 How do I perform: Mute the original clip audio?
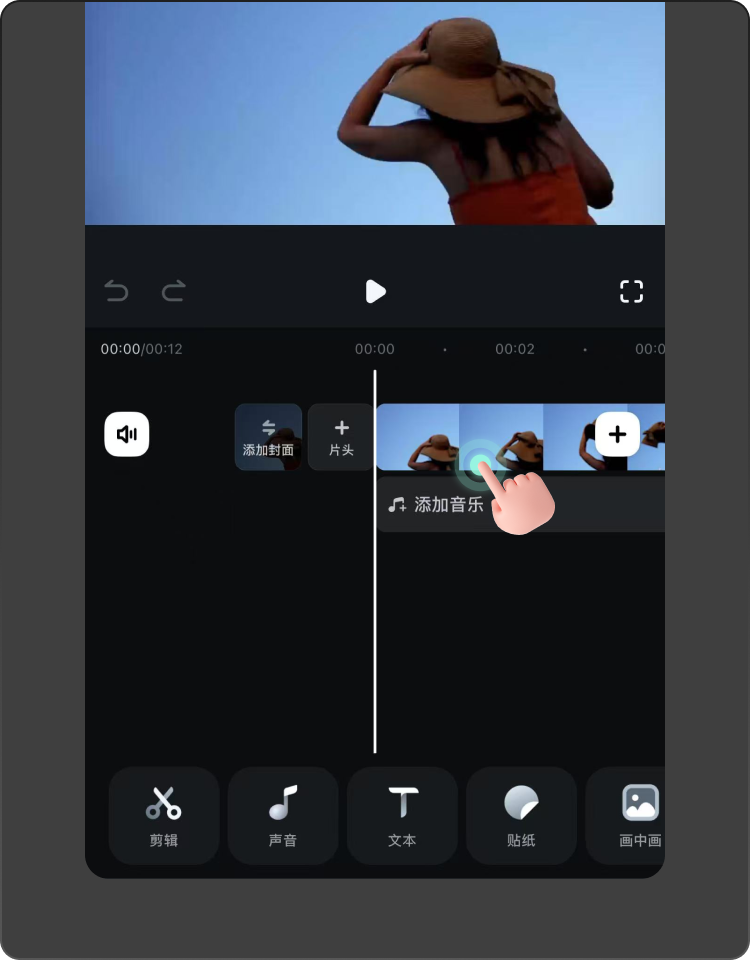click(x=127, y=434)
